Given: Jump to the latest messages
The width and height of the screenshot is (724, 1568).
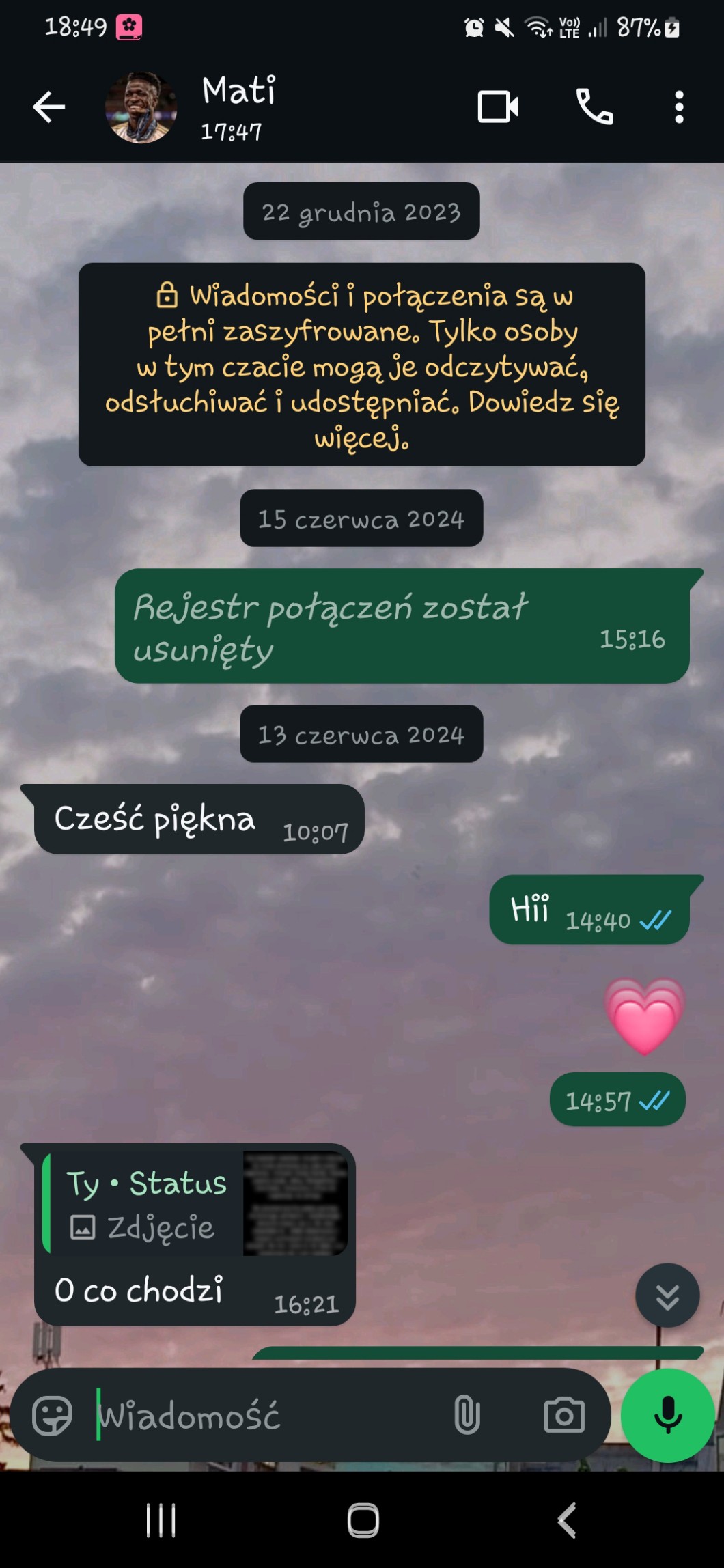Looking at the screenshot, I should pyautogui.click(x=667, y=1296).
